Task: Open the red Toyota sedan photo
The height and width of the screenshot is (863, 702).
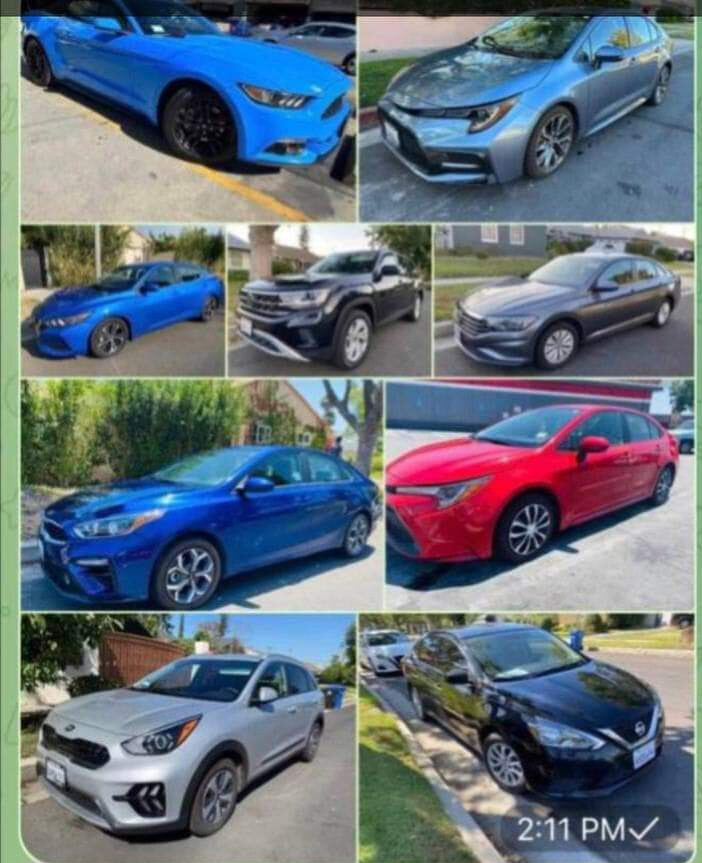Action: pos(539,495)
